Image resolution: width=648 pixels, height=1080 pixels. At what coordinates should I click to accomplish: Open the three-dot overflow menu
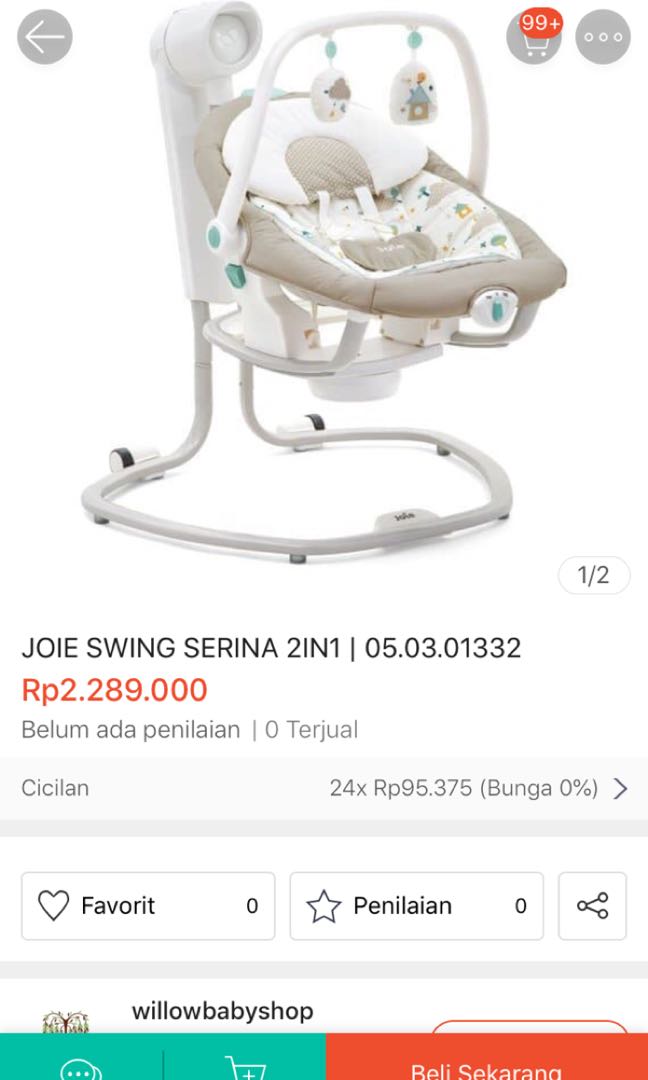click(603, 37)
